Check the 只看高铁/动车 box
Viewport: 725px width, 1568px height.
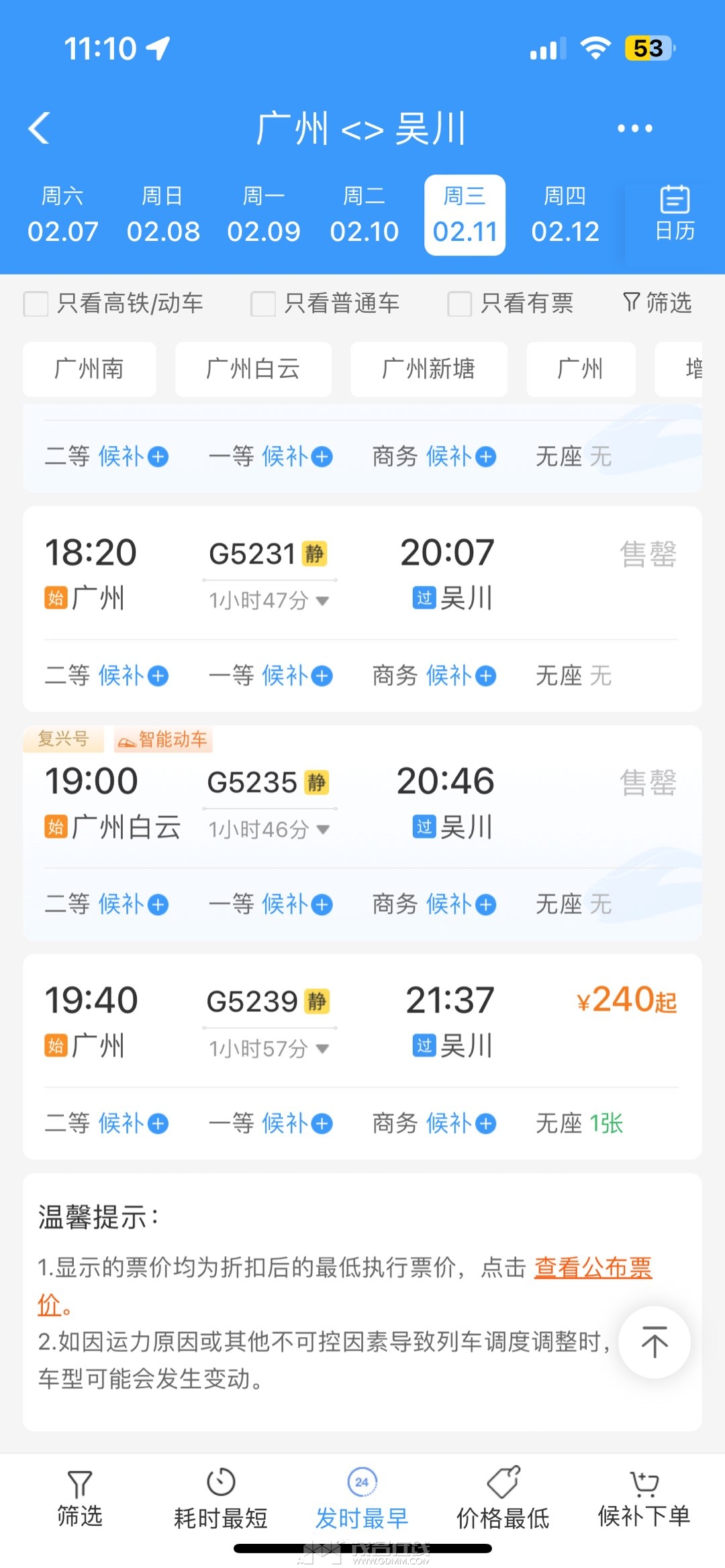tap(36, 303)
